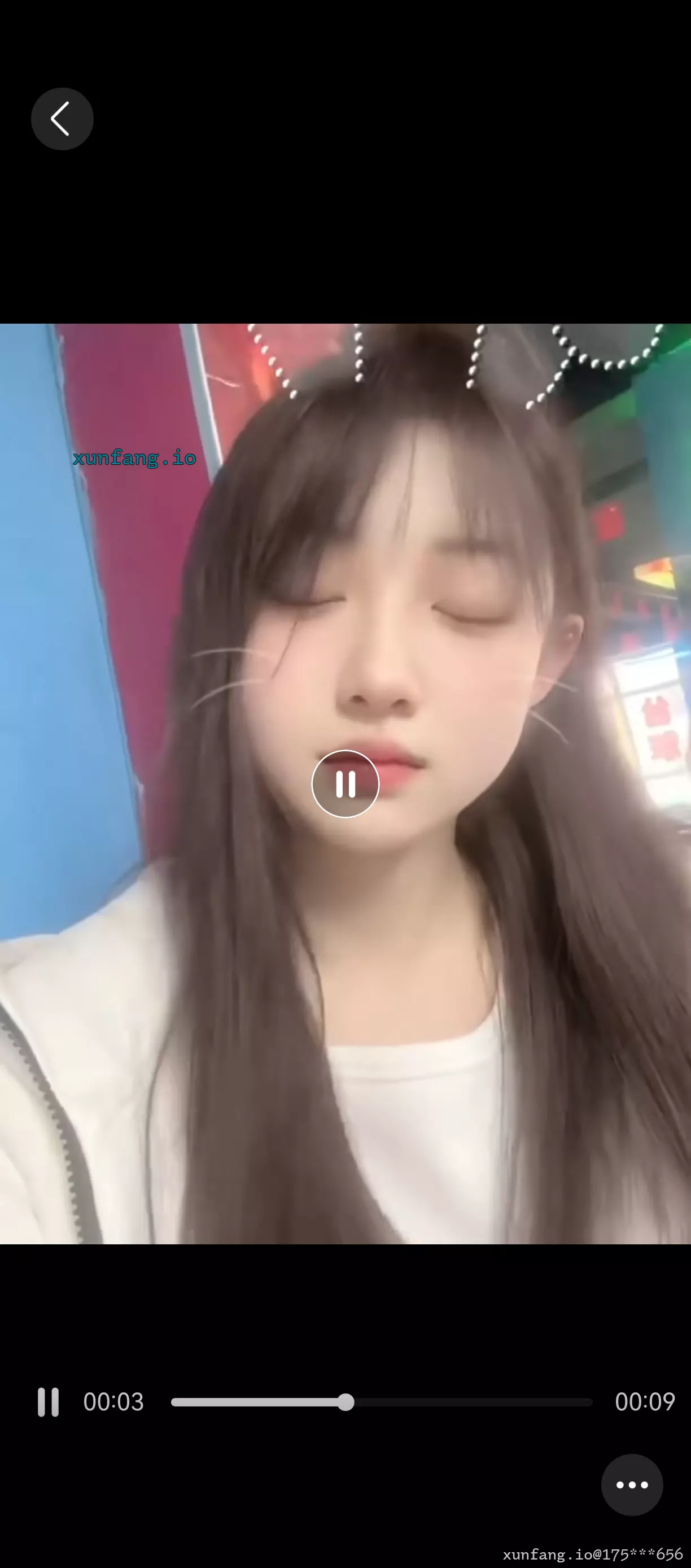Image resolution: width=691 pixels, height=1568 pixels.
Task: Pause the video with the center button
Action: [345, 783]
